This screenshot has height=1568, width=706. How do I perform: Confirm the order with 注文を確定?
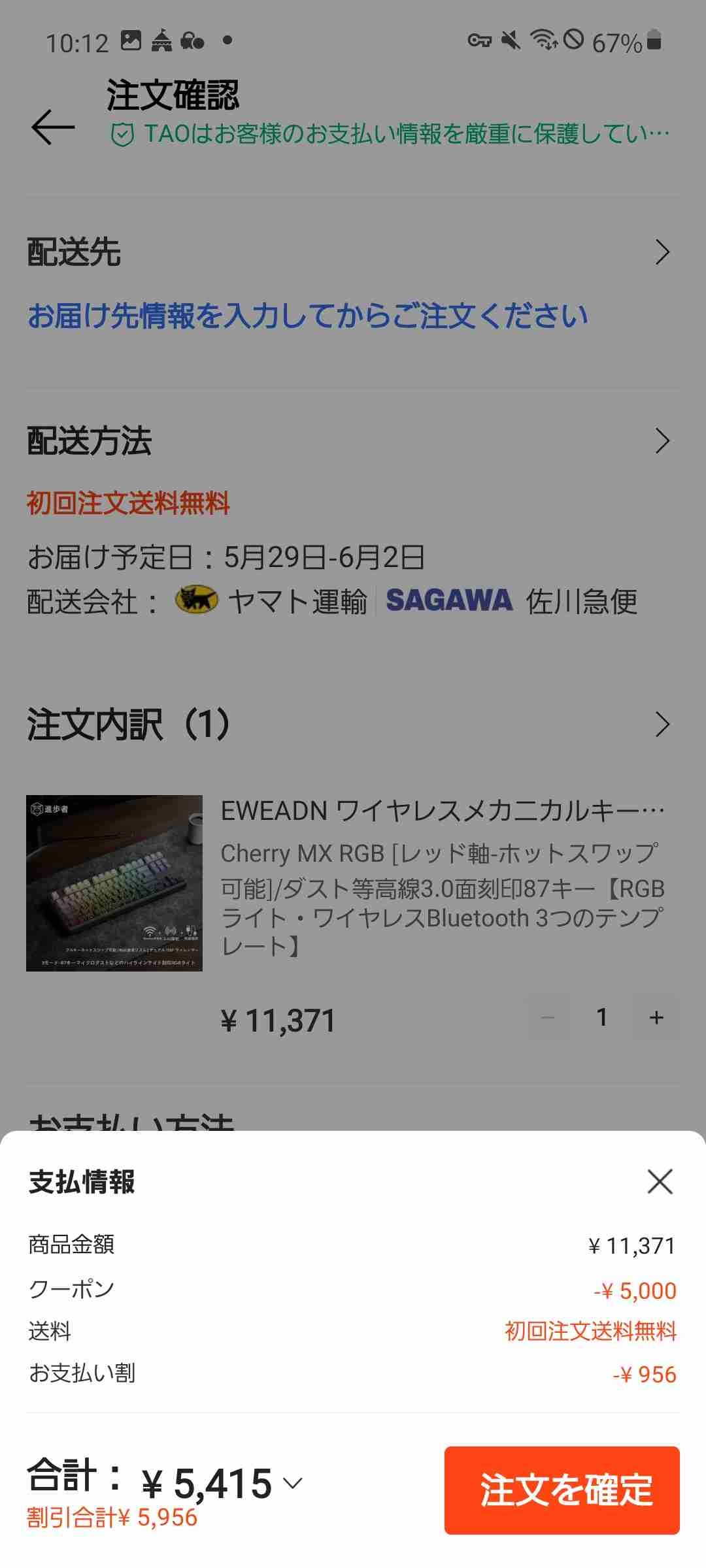point(562,1490)
